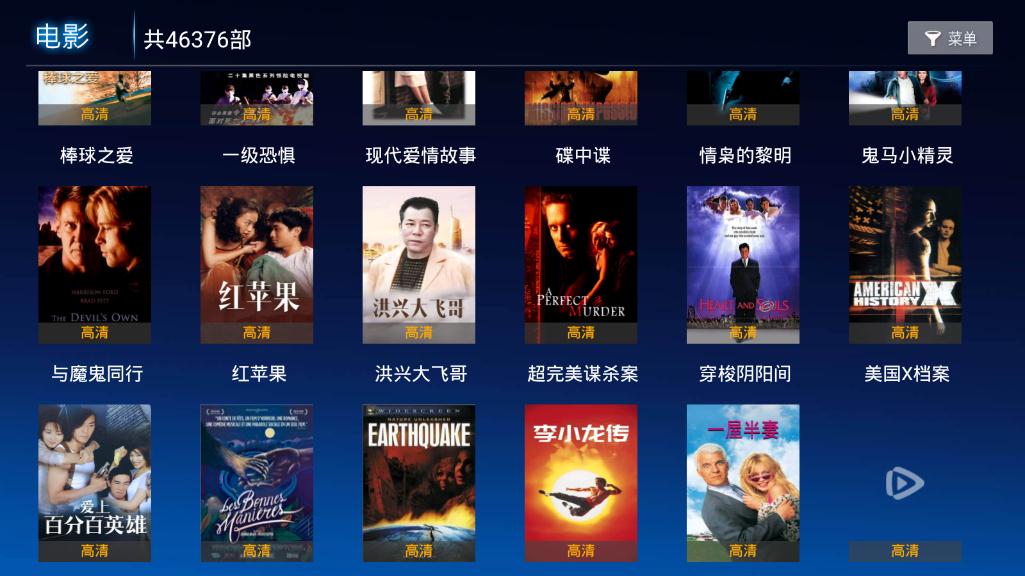
Task: Open the 菜单 filter menu
Action: point(949,38)
